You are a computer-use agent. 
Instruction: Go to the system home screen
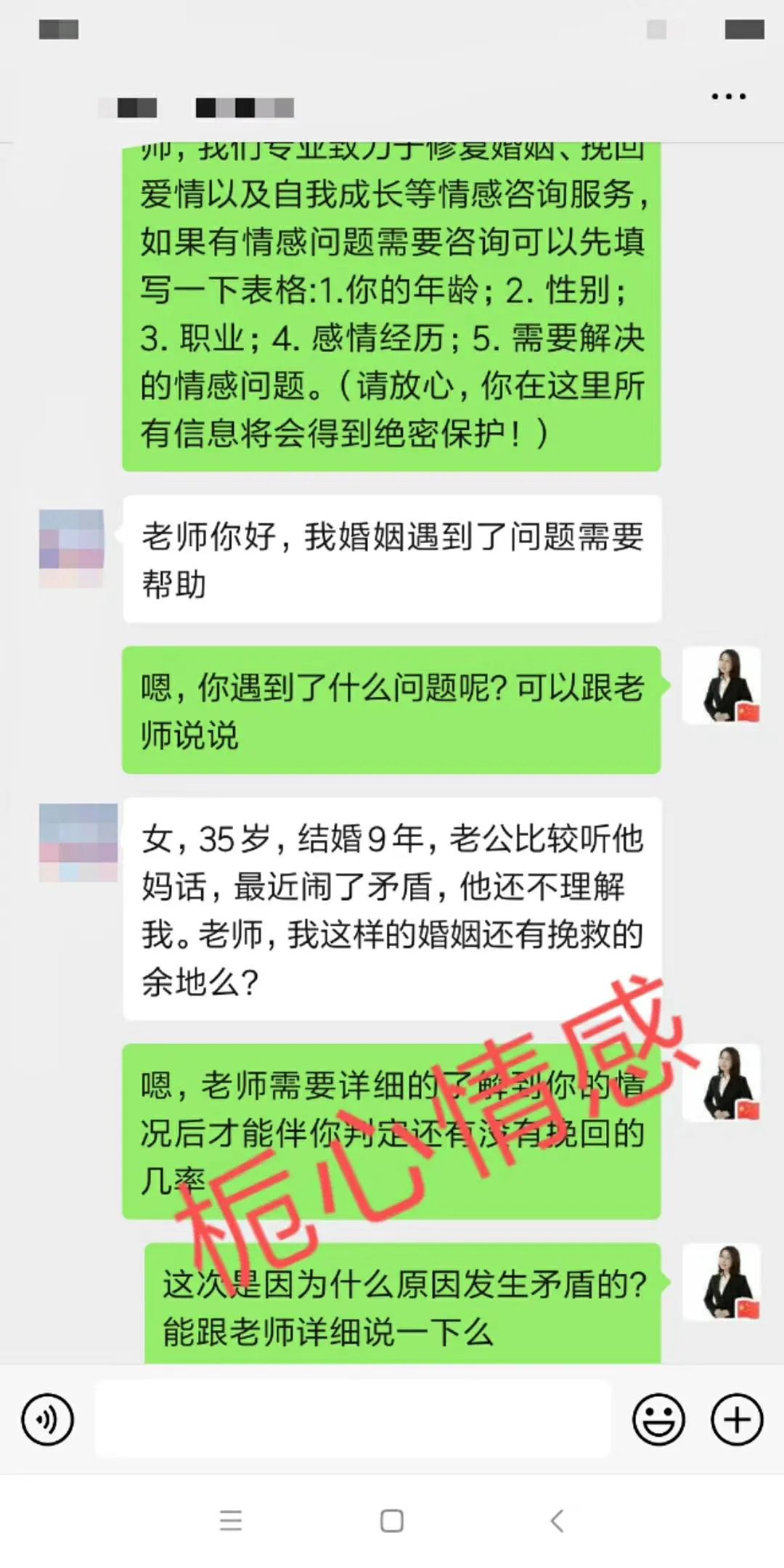(x=392, y=1520)
